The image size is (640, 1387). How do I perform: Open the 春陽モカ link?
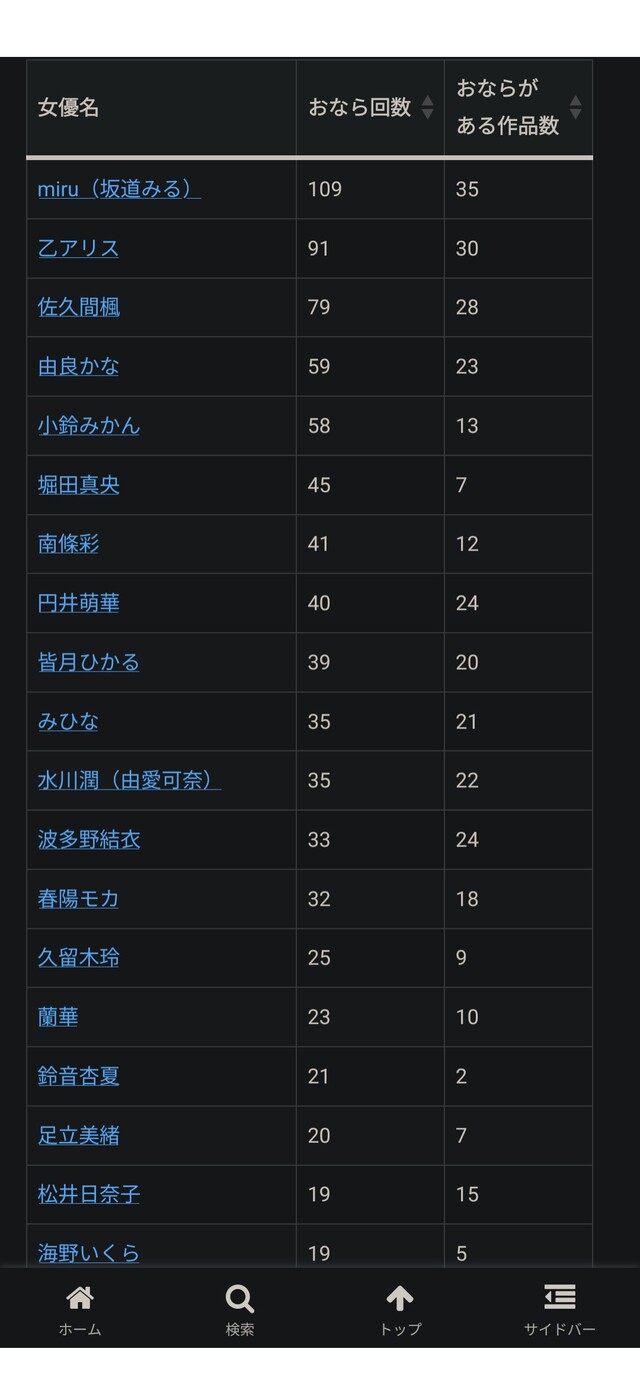[x=78, y=899]
